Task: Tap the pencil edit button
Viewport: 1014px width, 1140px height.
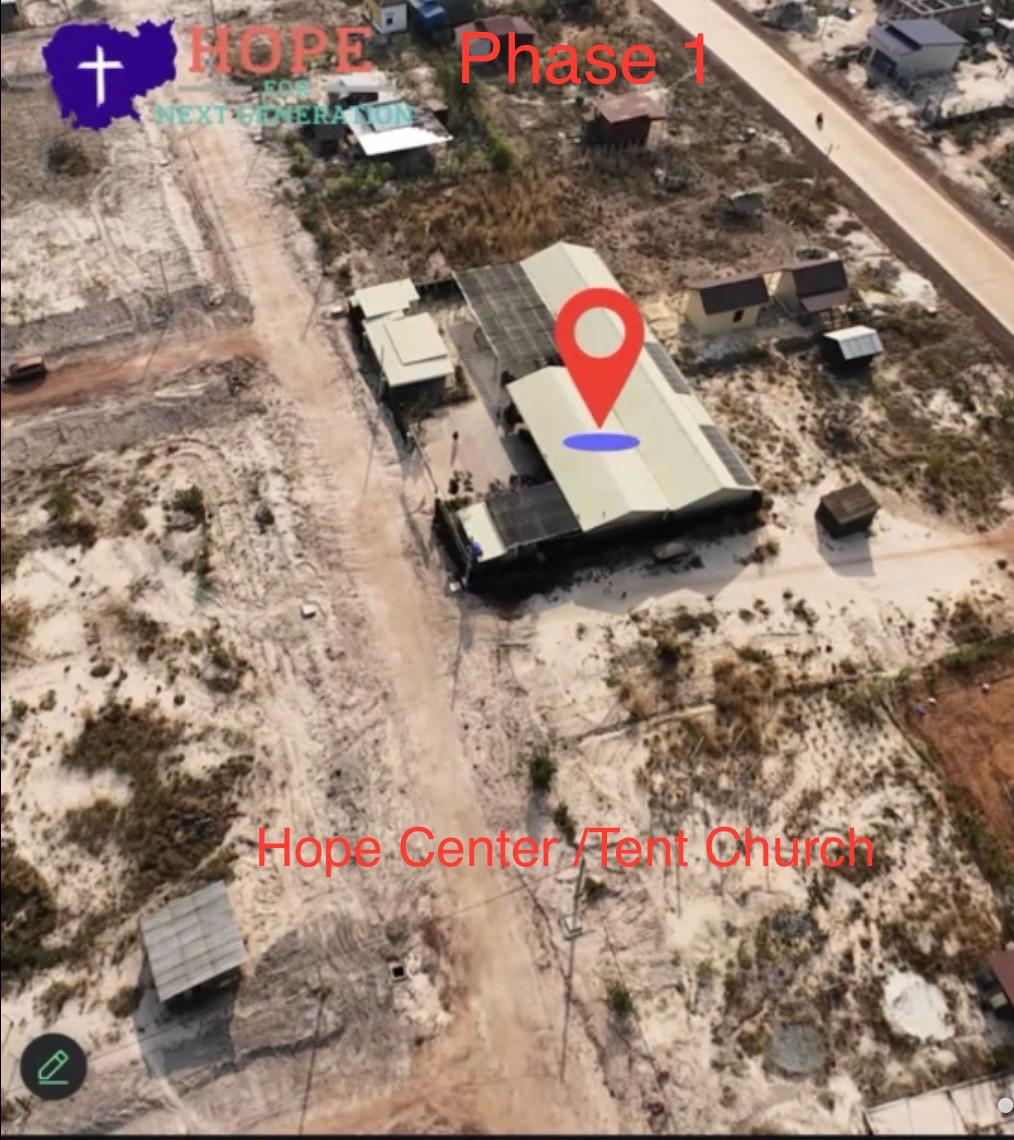Action: (x=53, y=1067)
